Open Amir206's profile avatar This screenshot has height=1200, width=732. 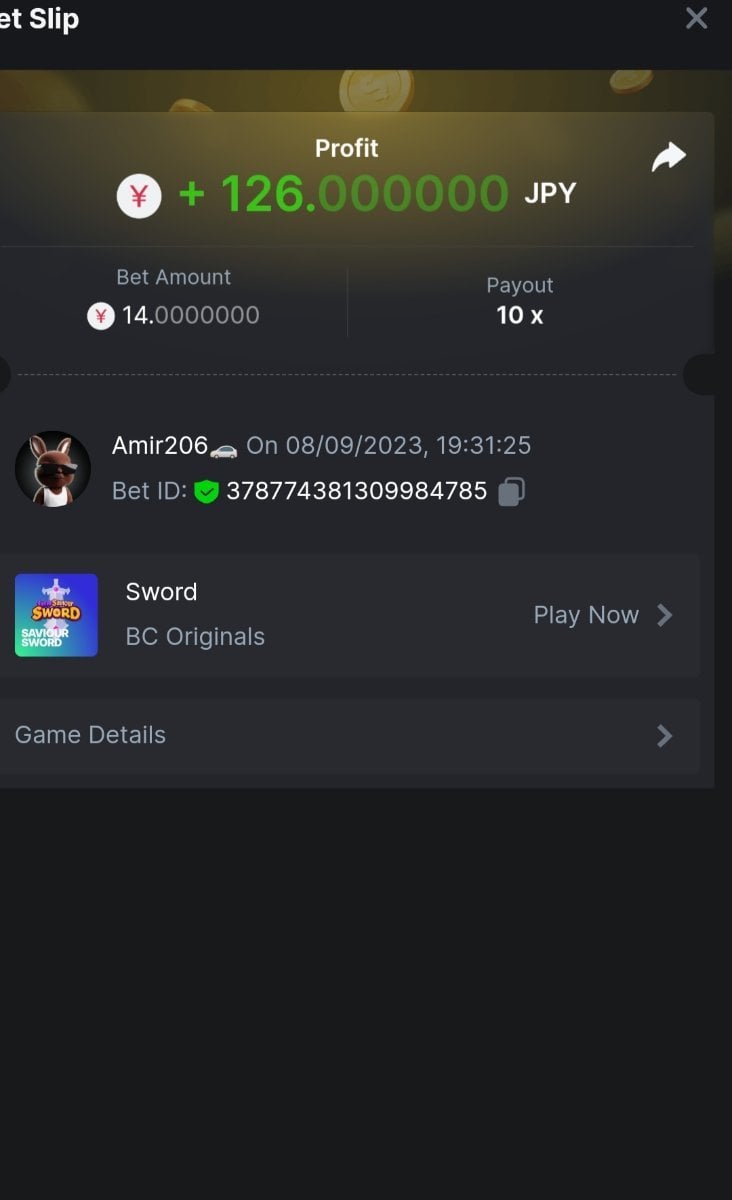pos(53,469)
